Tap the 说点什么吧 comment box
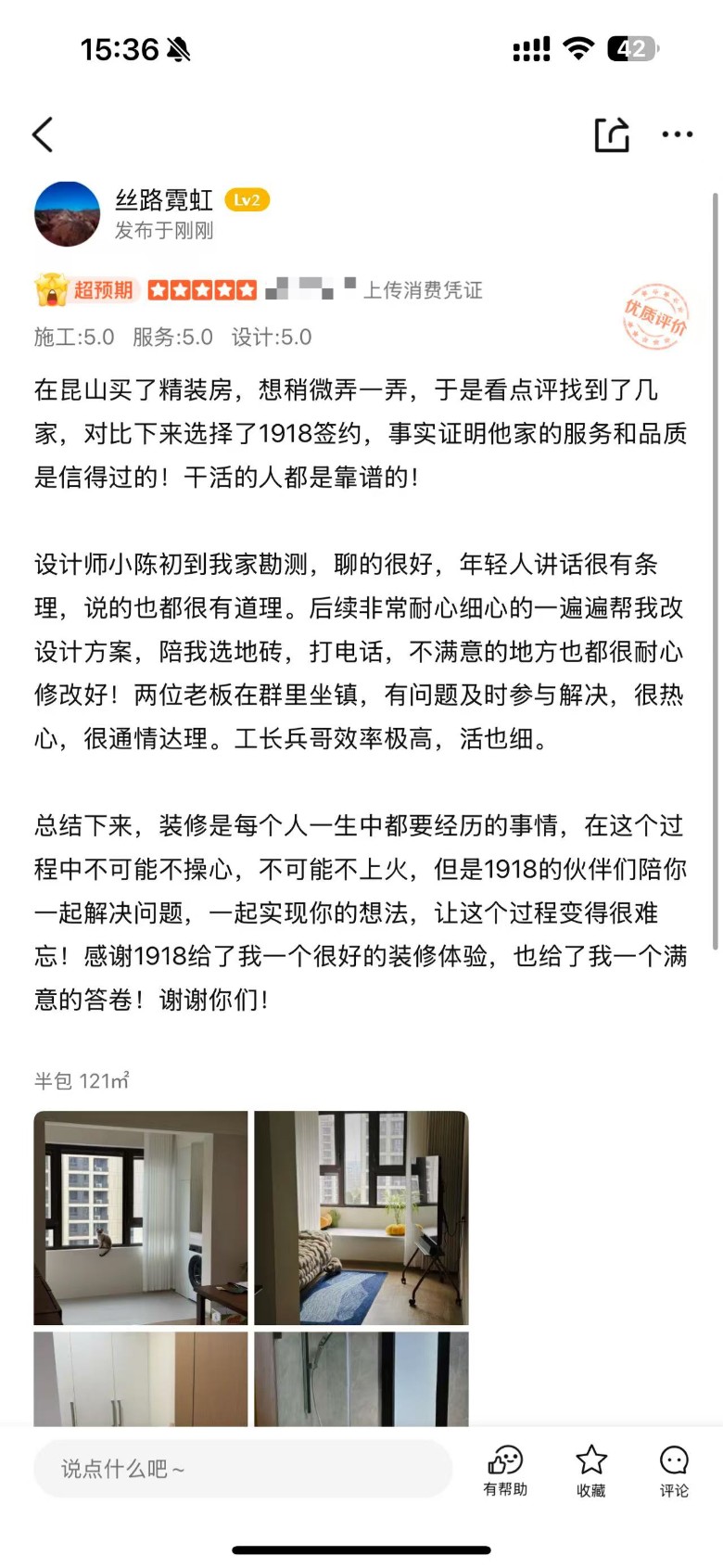The image size is (723, 1568). [243, 1469]
